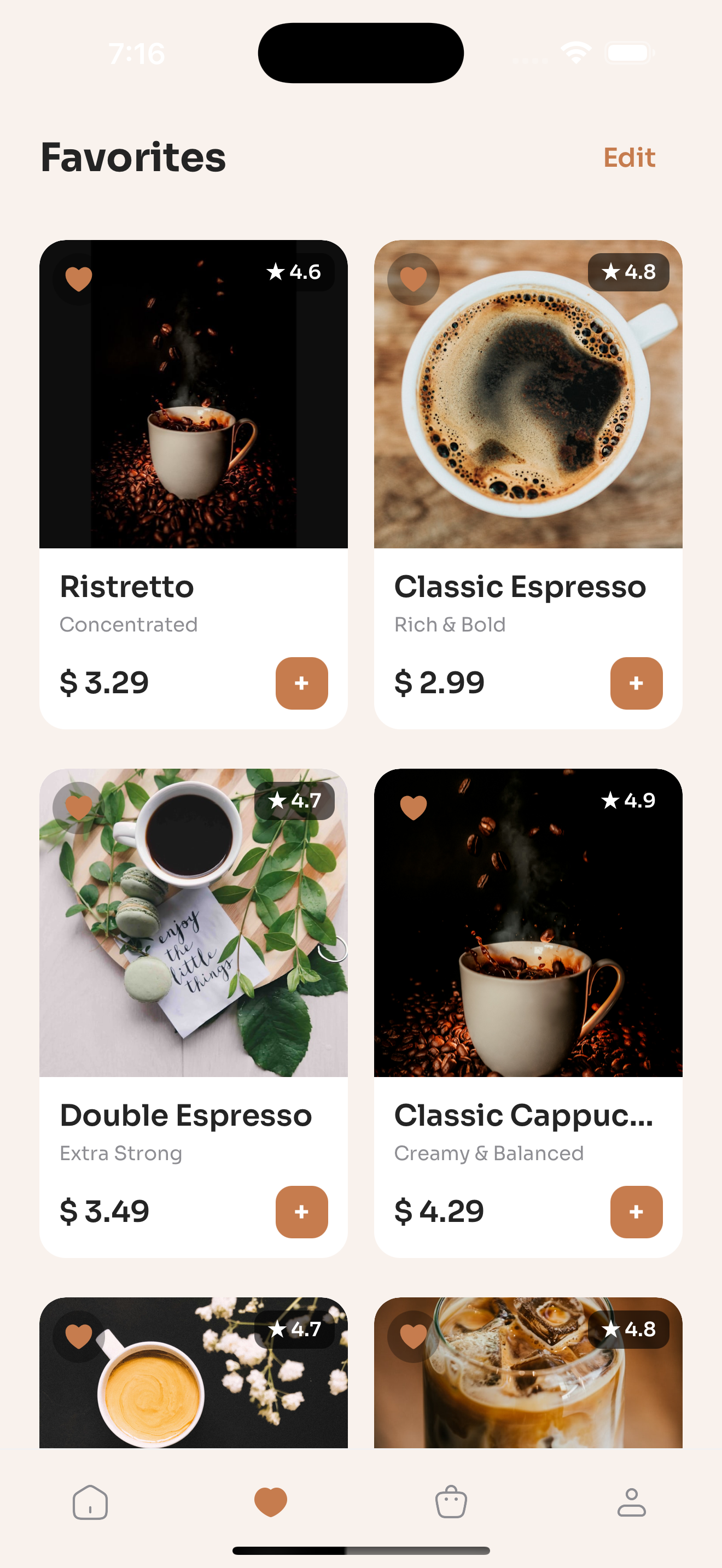
Task: Add Ristretto to the cart
Action: pyautogui.click(x=301, y=683)
